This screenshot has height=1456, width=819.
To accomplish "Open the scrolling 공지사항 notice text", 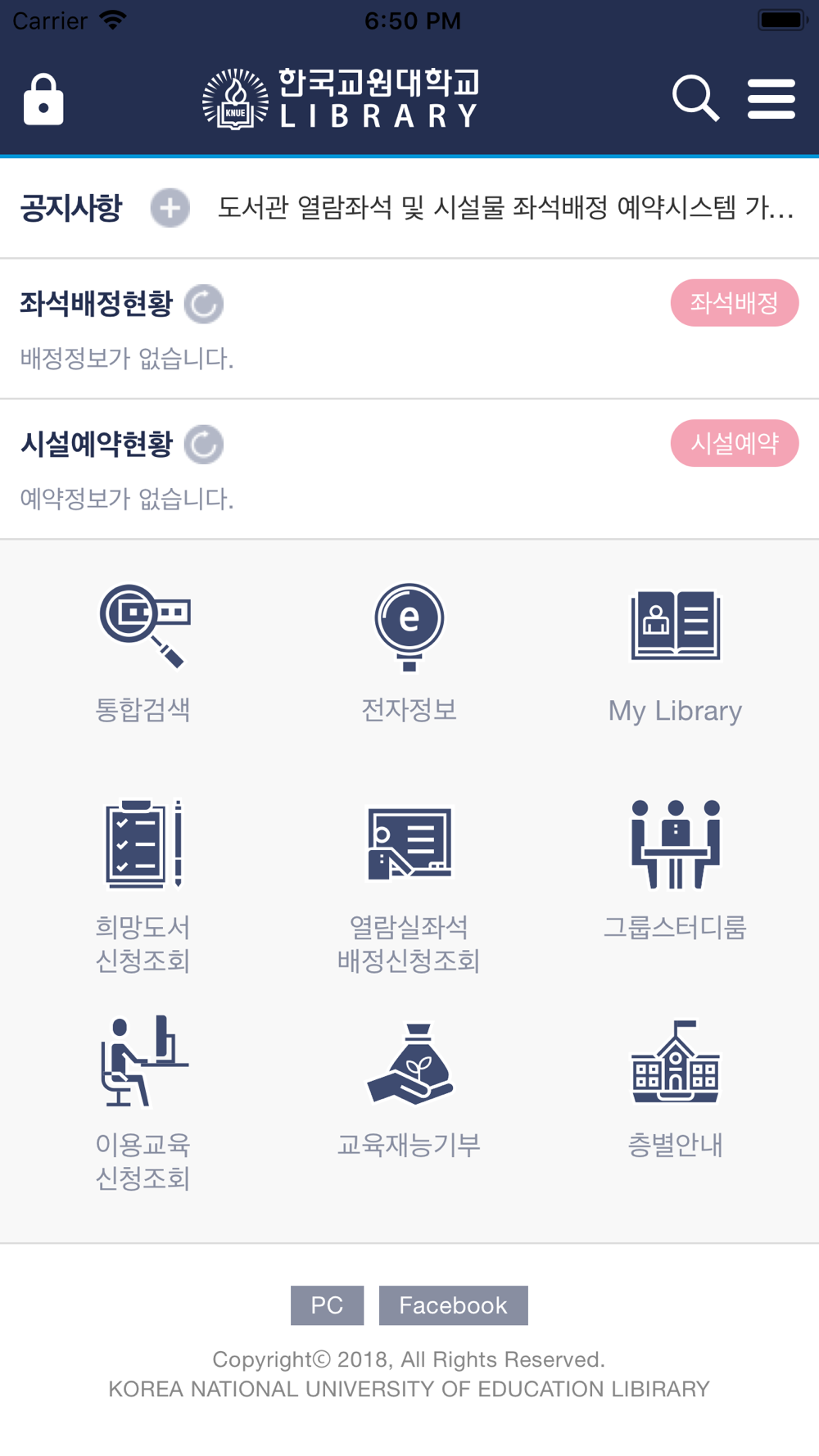I will click(505, 208).
